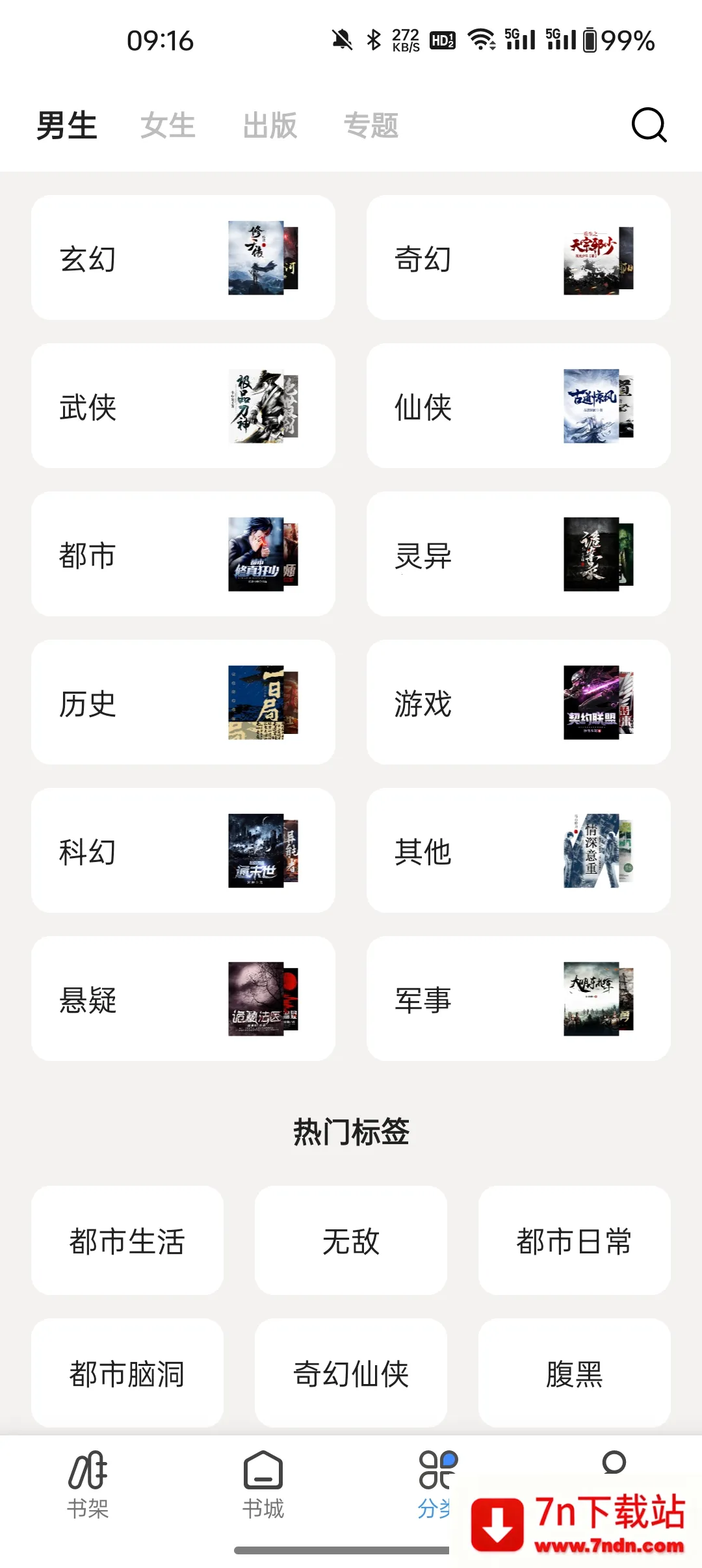702x1568 pixels.
Task: Open the 历史 category card
Action: click(183, 703)
